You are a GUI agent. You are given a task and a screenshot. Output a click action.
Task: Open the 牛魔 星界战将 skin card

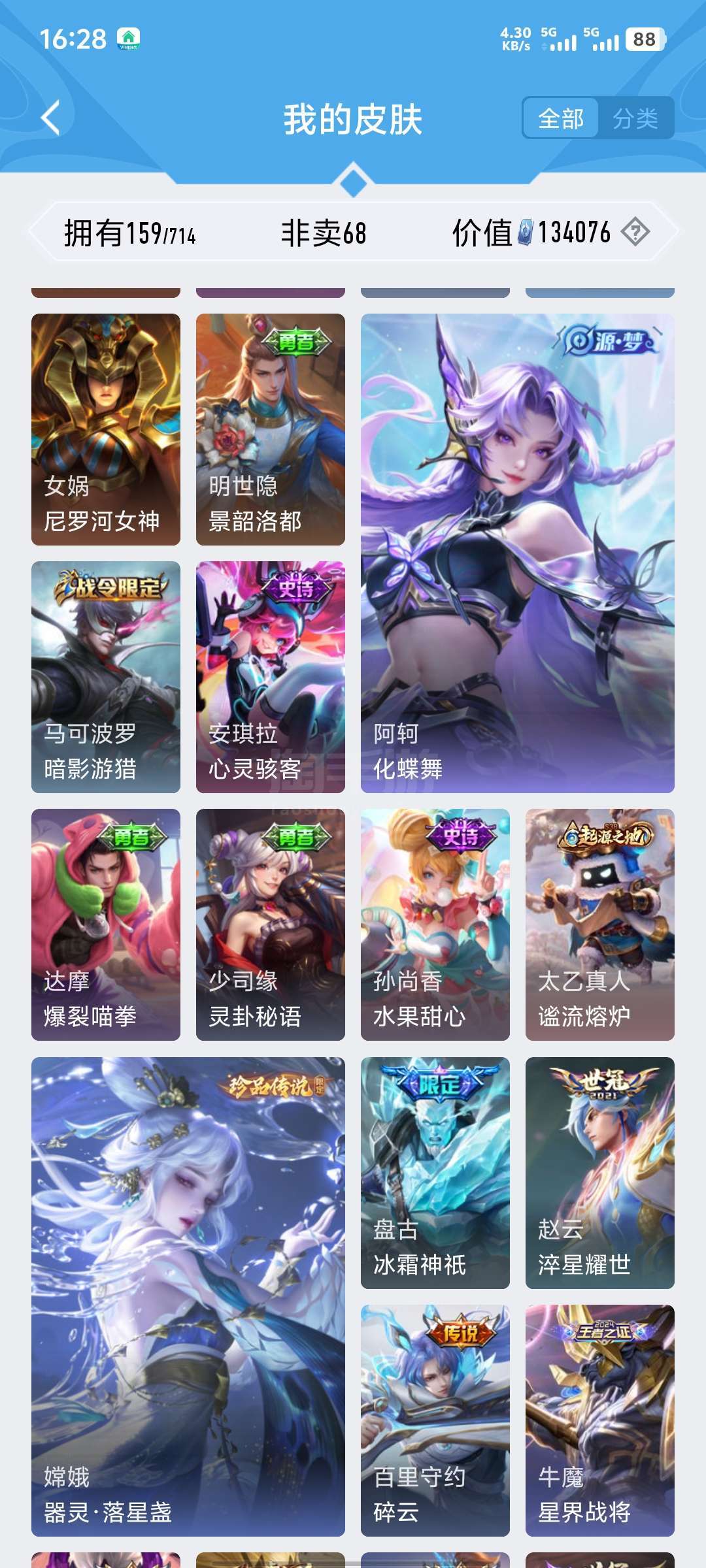pyautogui.click(x=600, y=1420)
